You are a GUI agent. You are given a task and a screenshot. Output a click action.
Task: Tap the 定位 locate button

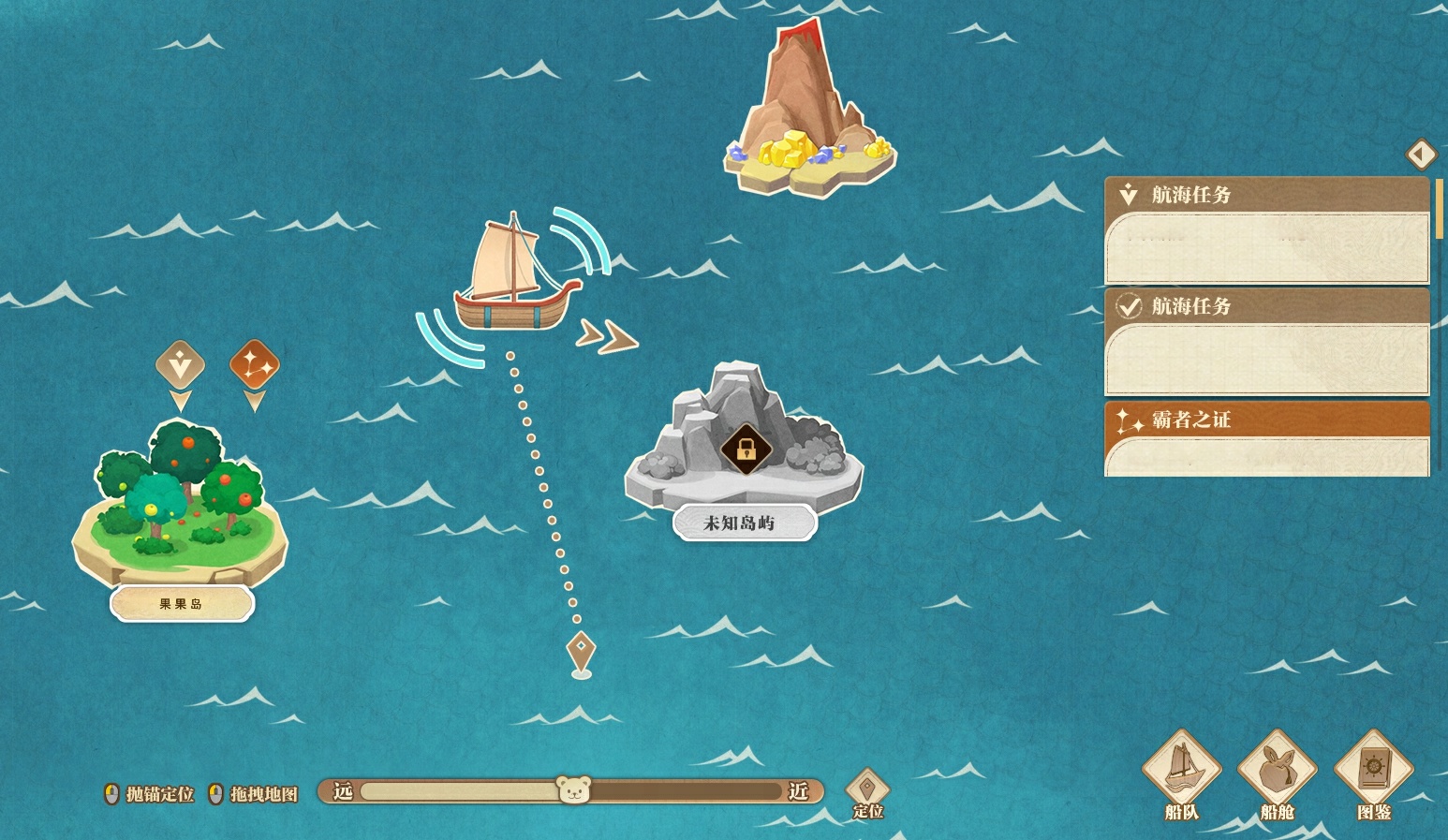867,791
